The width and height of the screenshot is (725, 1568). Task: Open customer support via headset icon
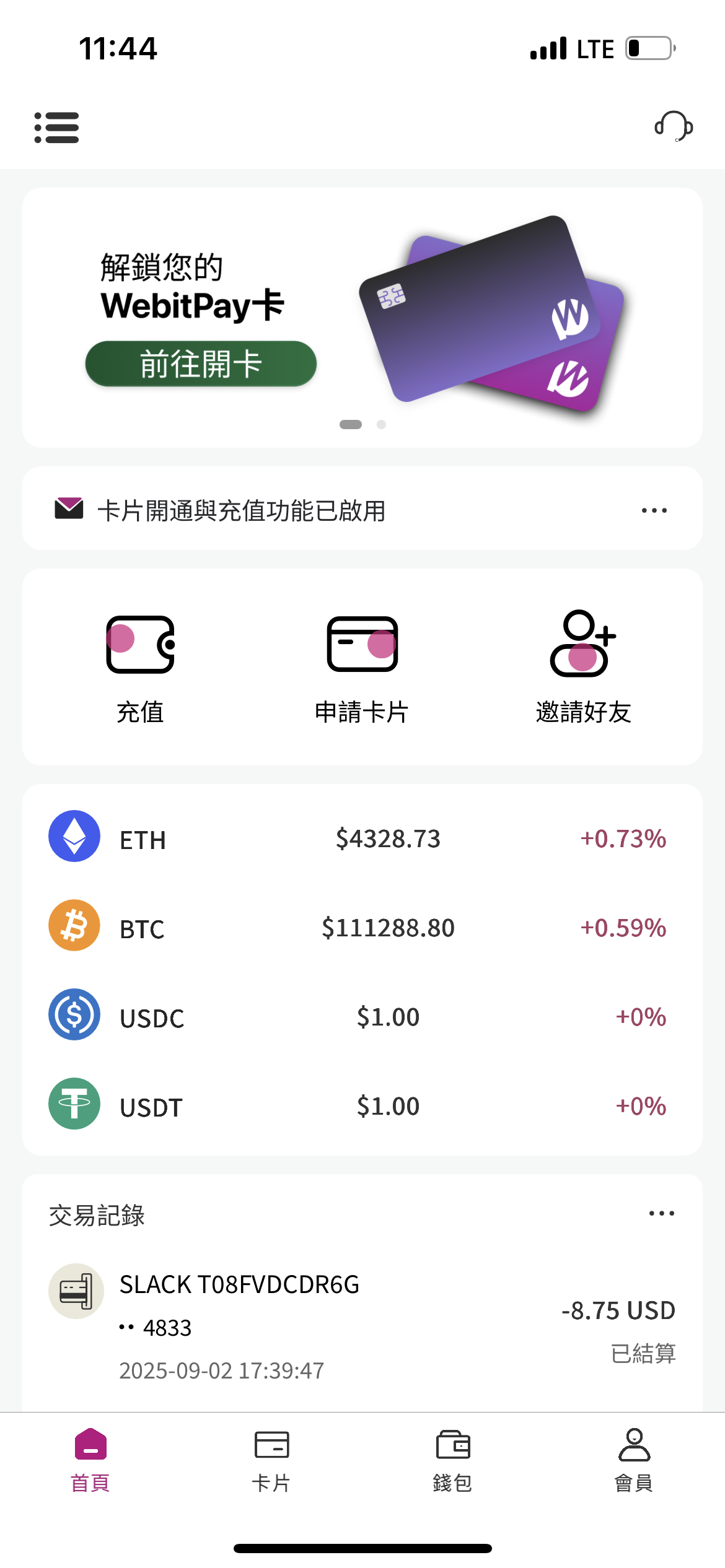(674, 127)
